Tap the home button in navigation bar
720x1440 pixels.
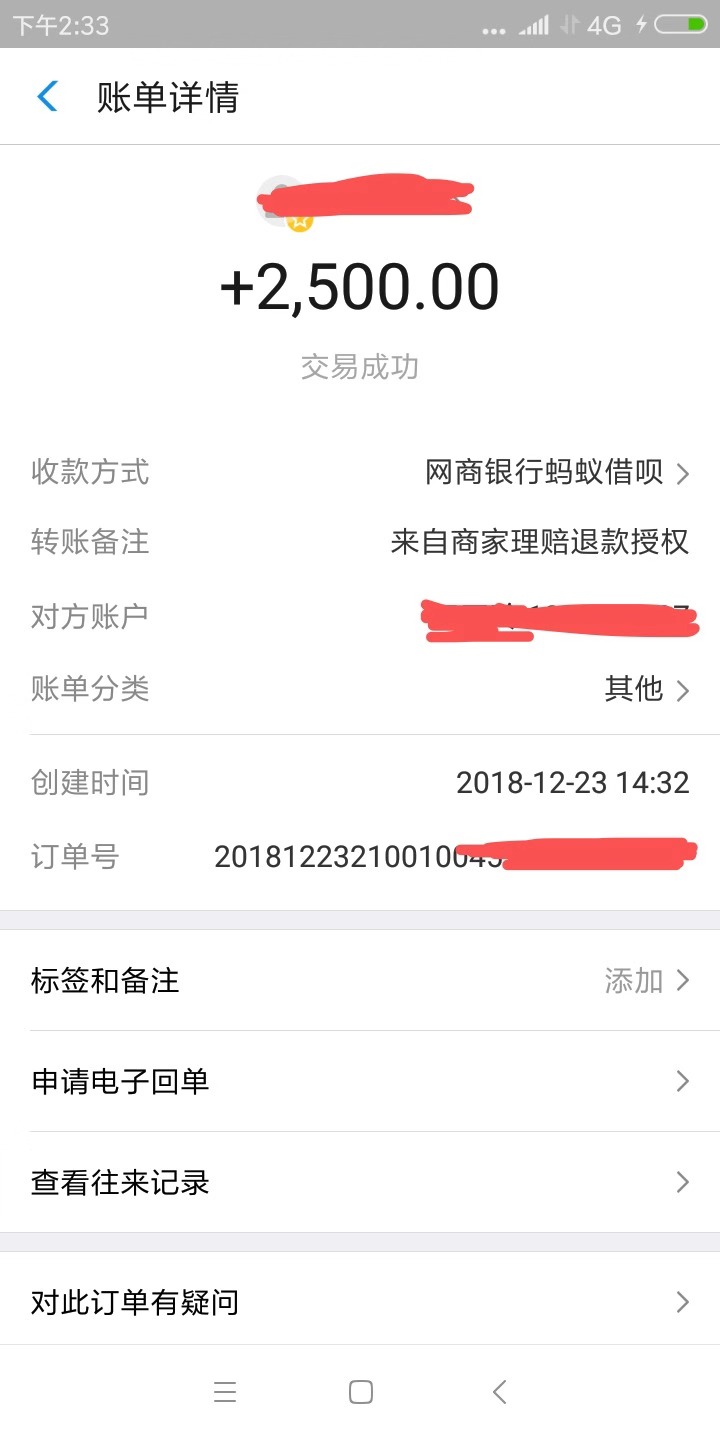click(x=360, y=1391)
